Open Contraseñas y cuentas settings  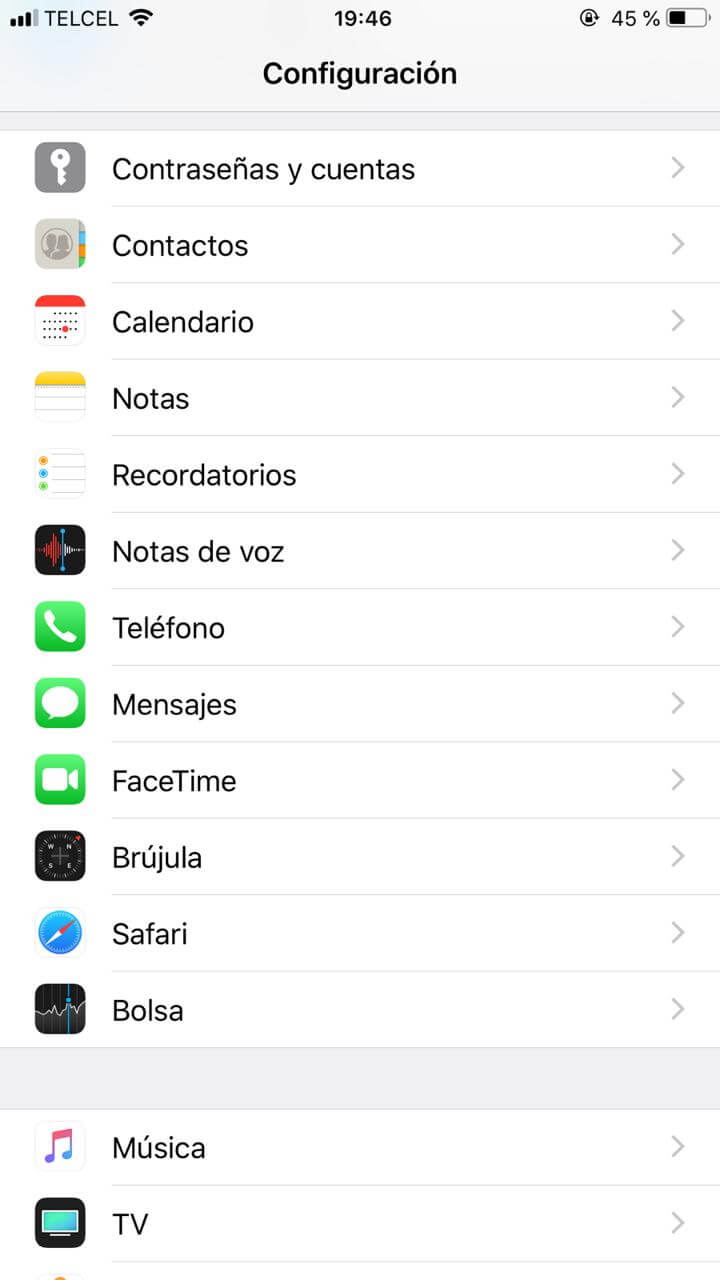[360, 168]
